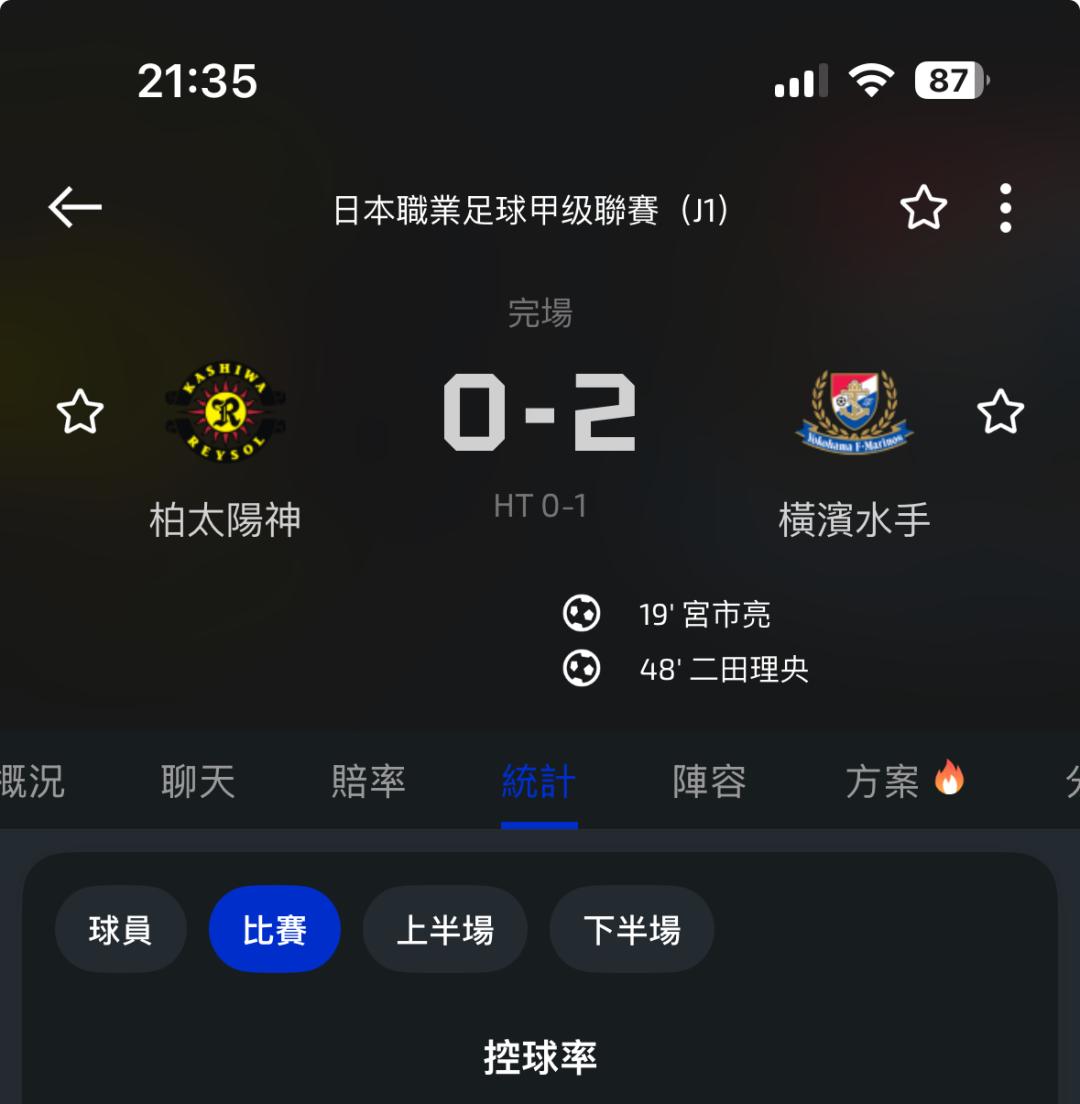Select the 統計 tab
The image size is (1080, 1104).
point(539,782)
